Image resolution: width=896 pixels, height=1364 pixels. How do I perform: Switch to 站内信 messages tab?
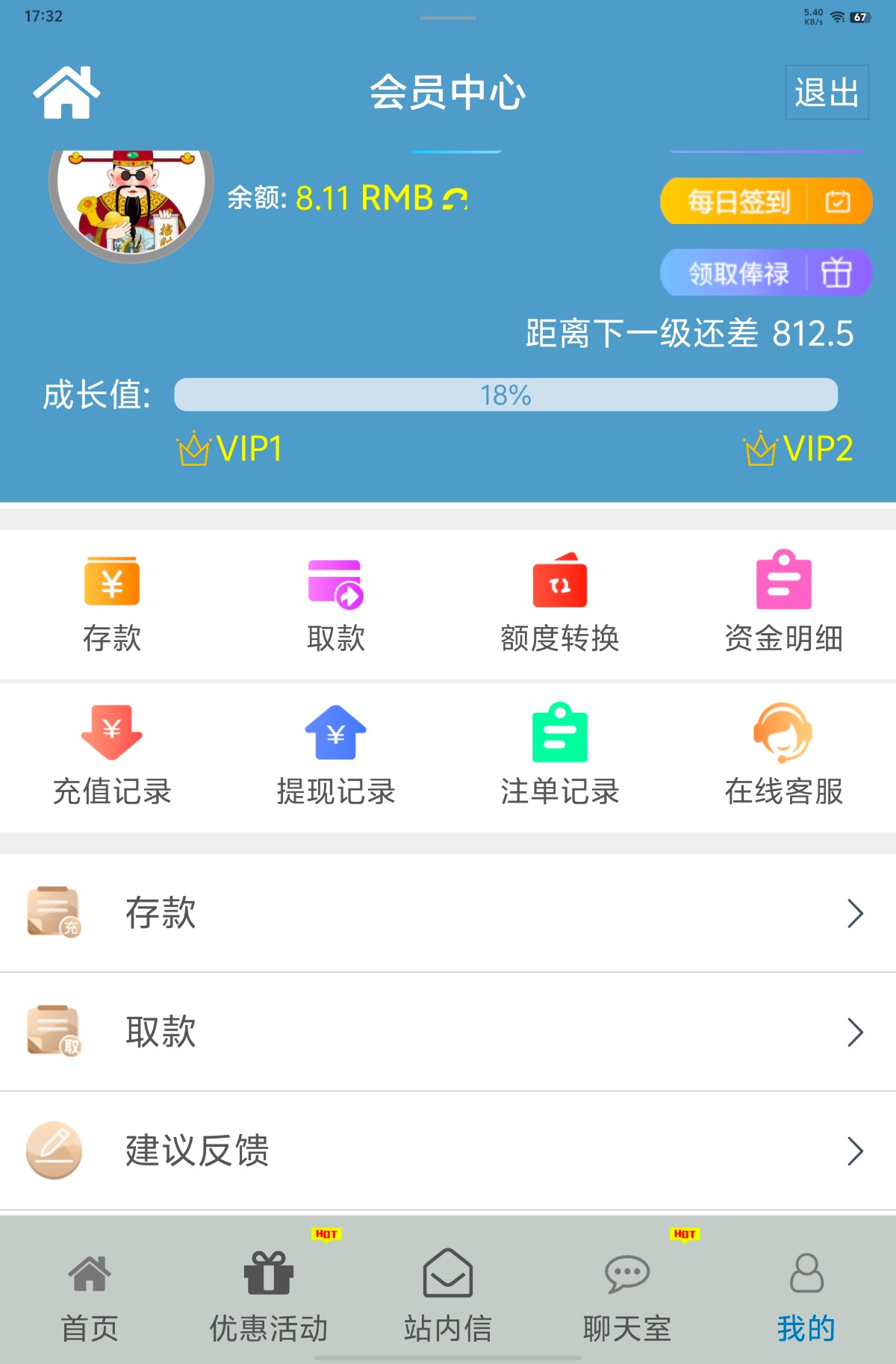pyautogui.click(x=448, y=1297)
